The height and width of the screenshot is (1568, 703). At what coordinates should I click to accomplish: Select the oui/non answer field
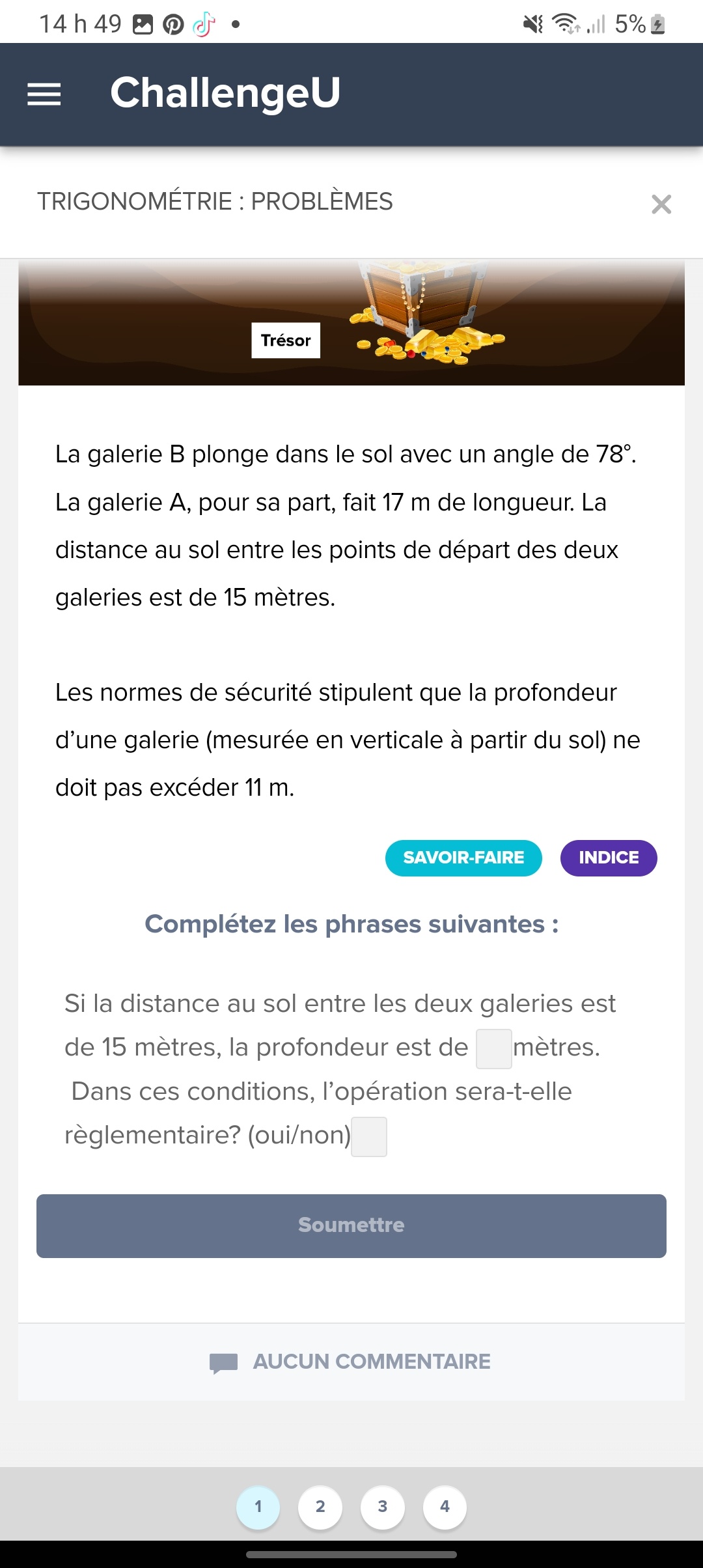(369, 1136)
